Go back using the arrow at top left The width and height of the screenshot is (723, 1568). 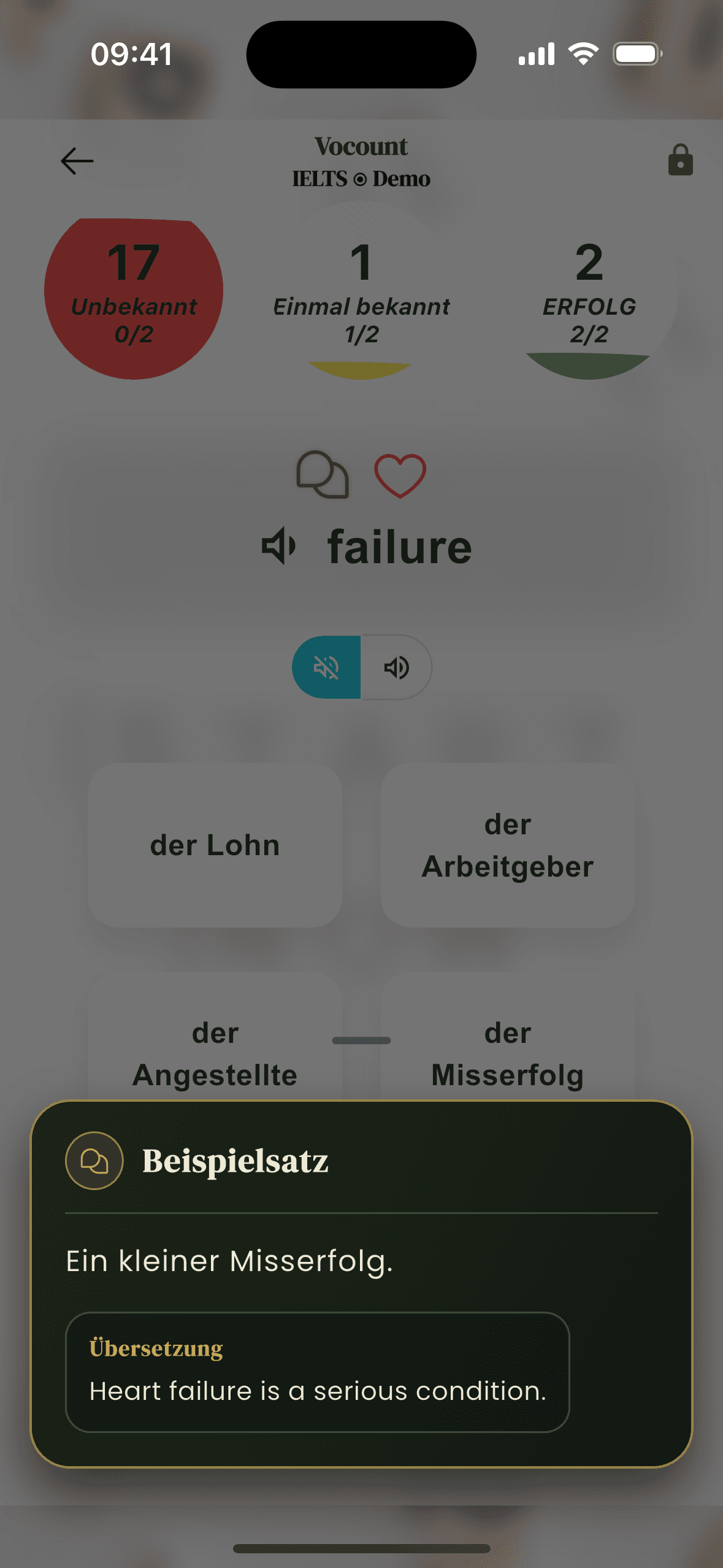point(76,160)
